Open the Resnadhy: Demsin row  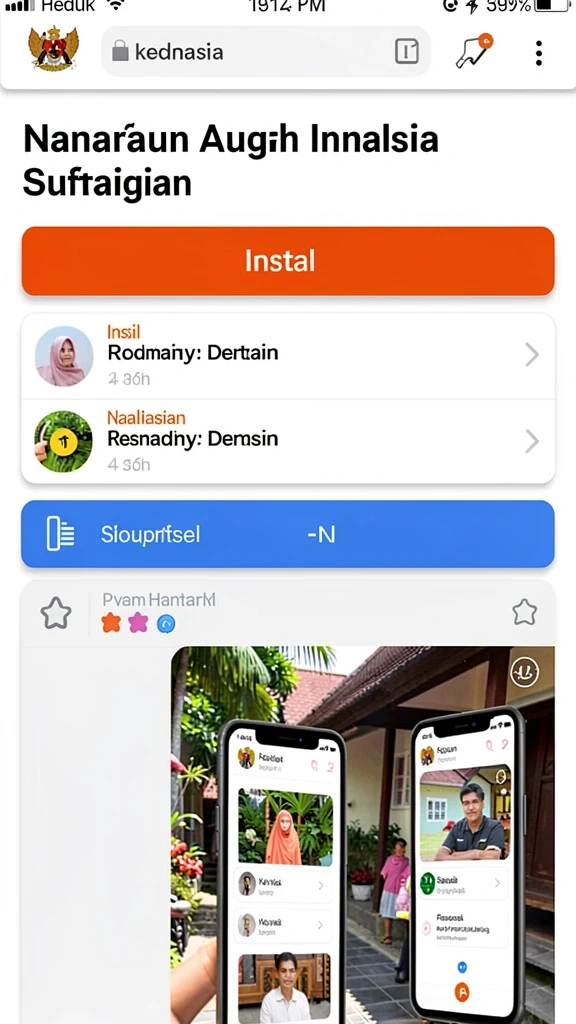[x=288, y=441]
